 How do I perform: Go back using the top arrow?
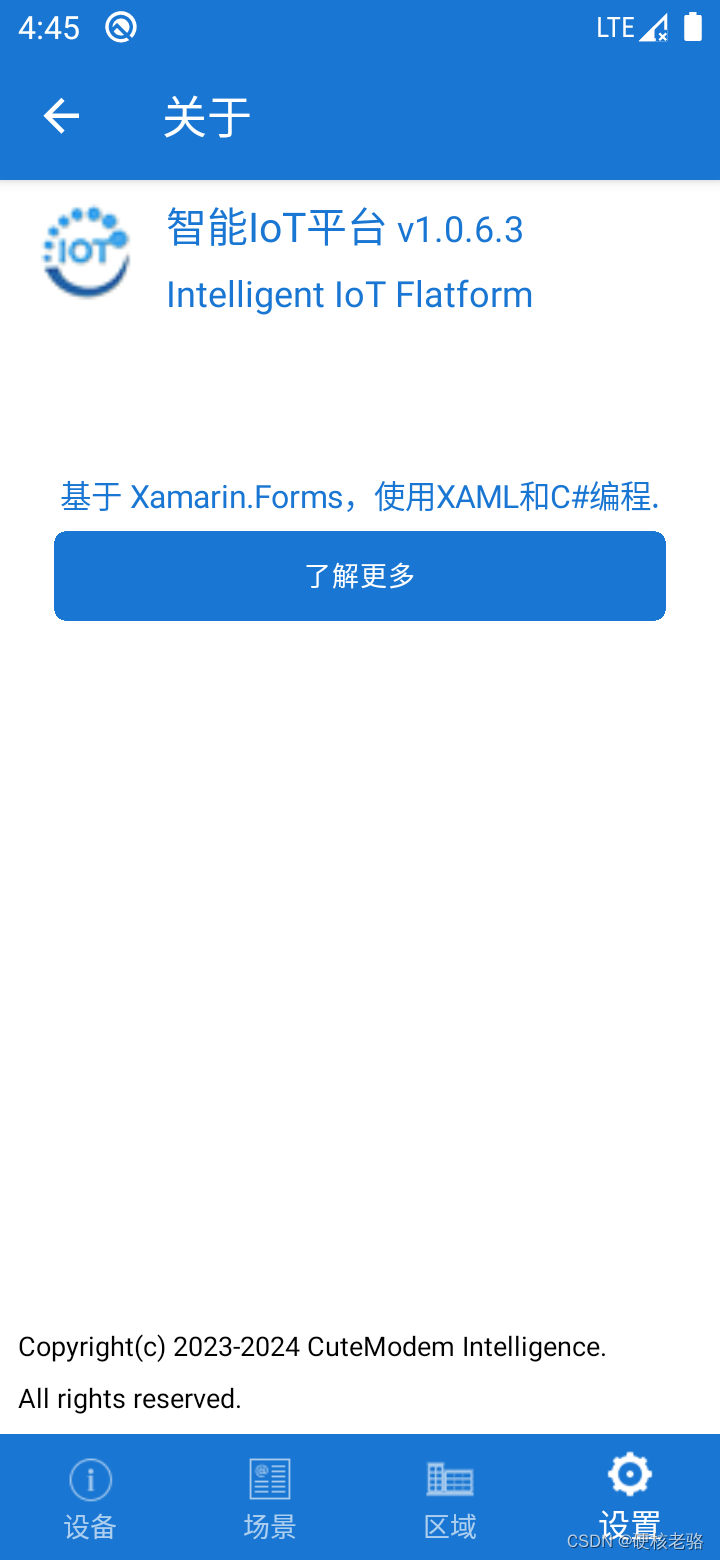(61, 116)
